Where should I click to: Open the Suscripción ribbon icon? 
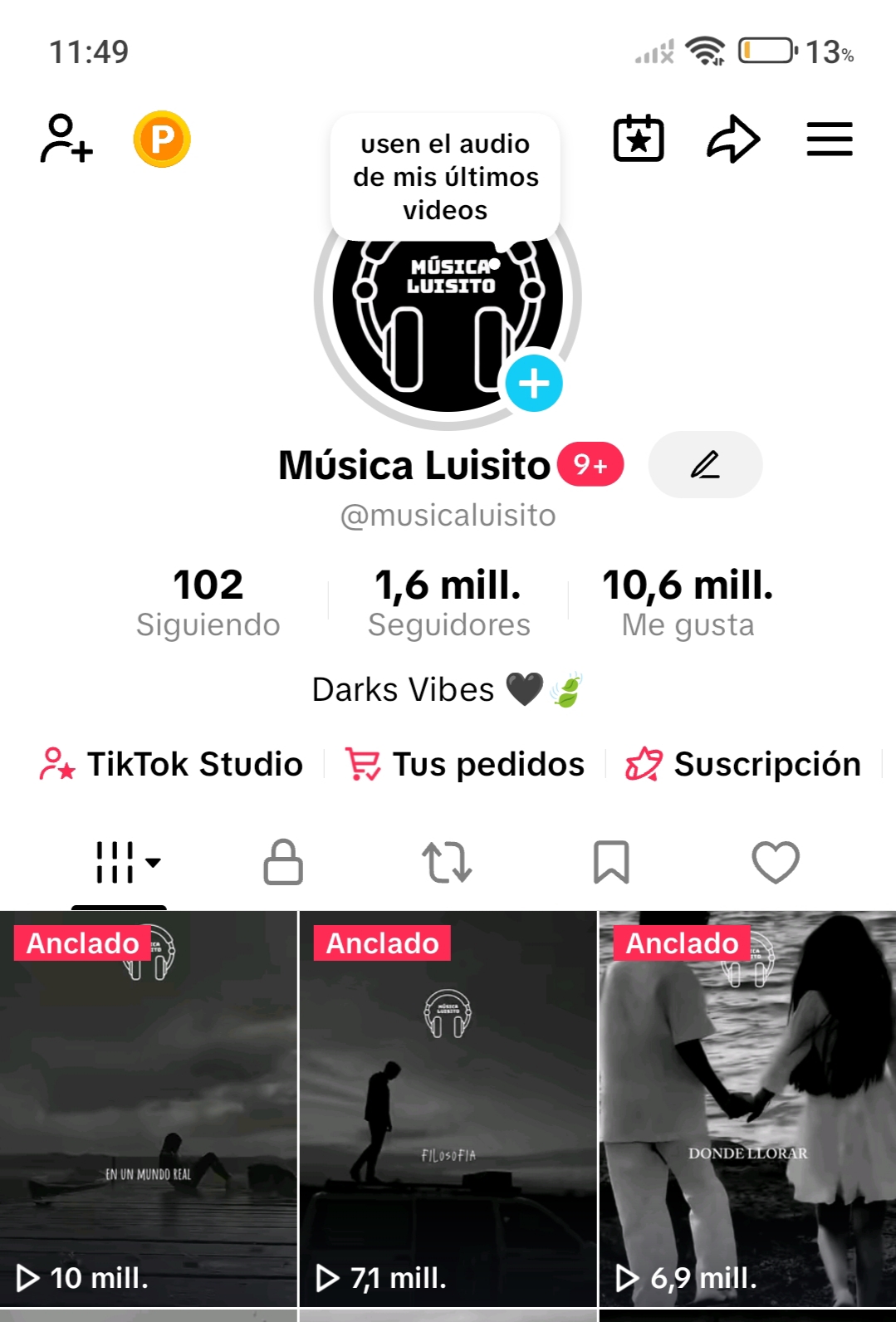click(x=644, y=764)
